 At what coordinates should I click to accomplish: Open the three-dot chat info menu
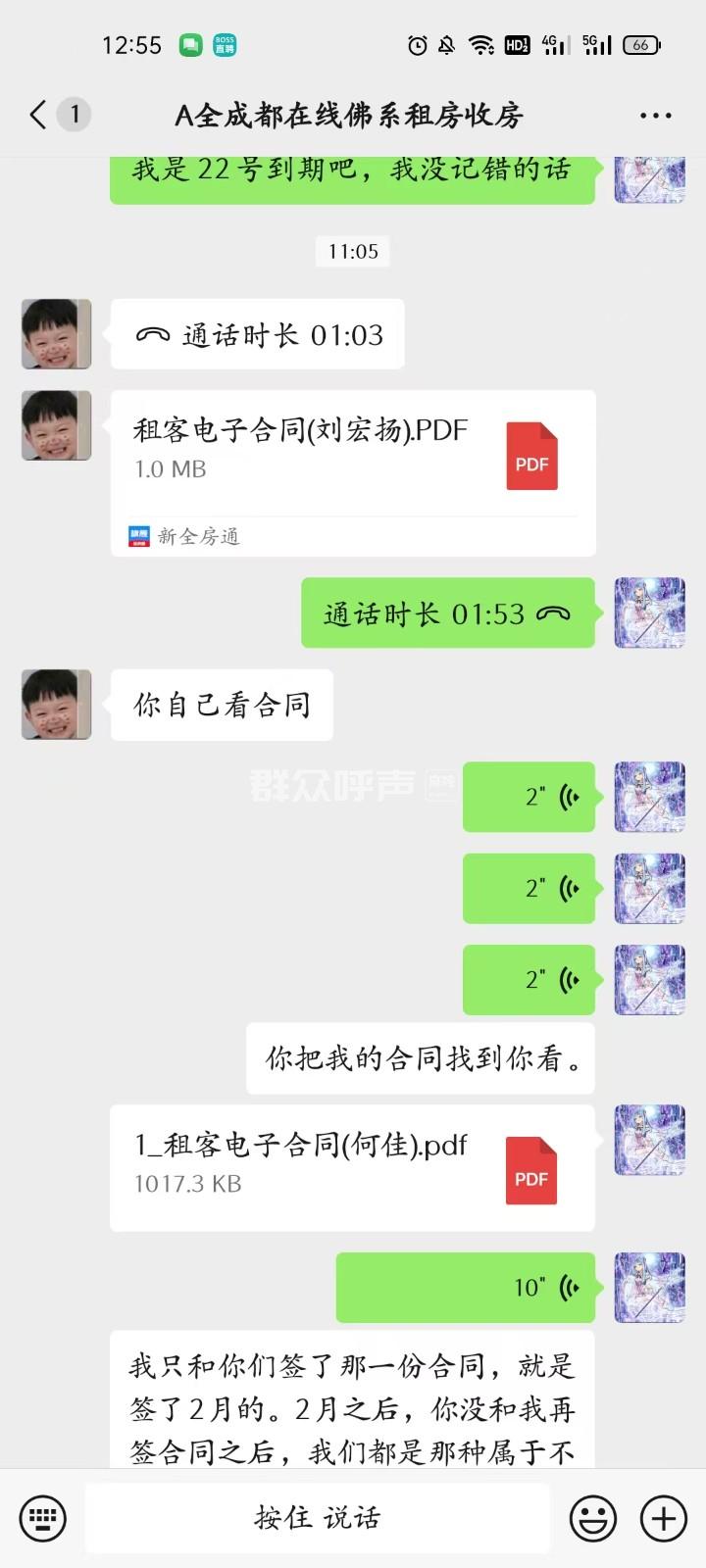point(655,116)
